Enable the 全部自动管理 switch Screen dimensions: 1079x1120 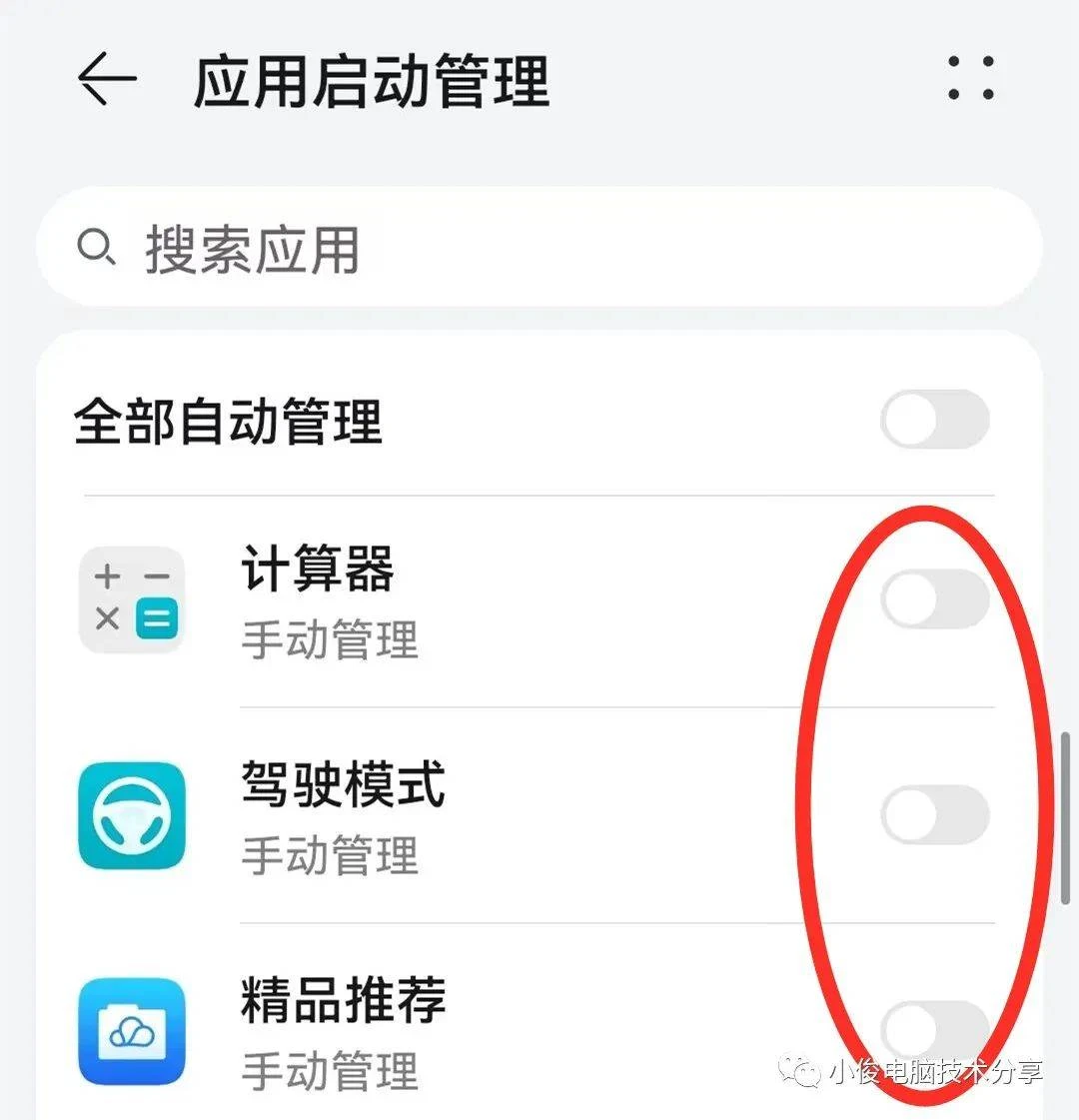pos(934,420)
